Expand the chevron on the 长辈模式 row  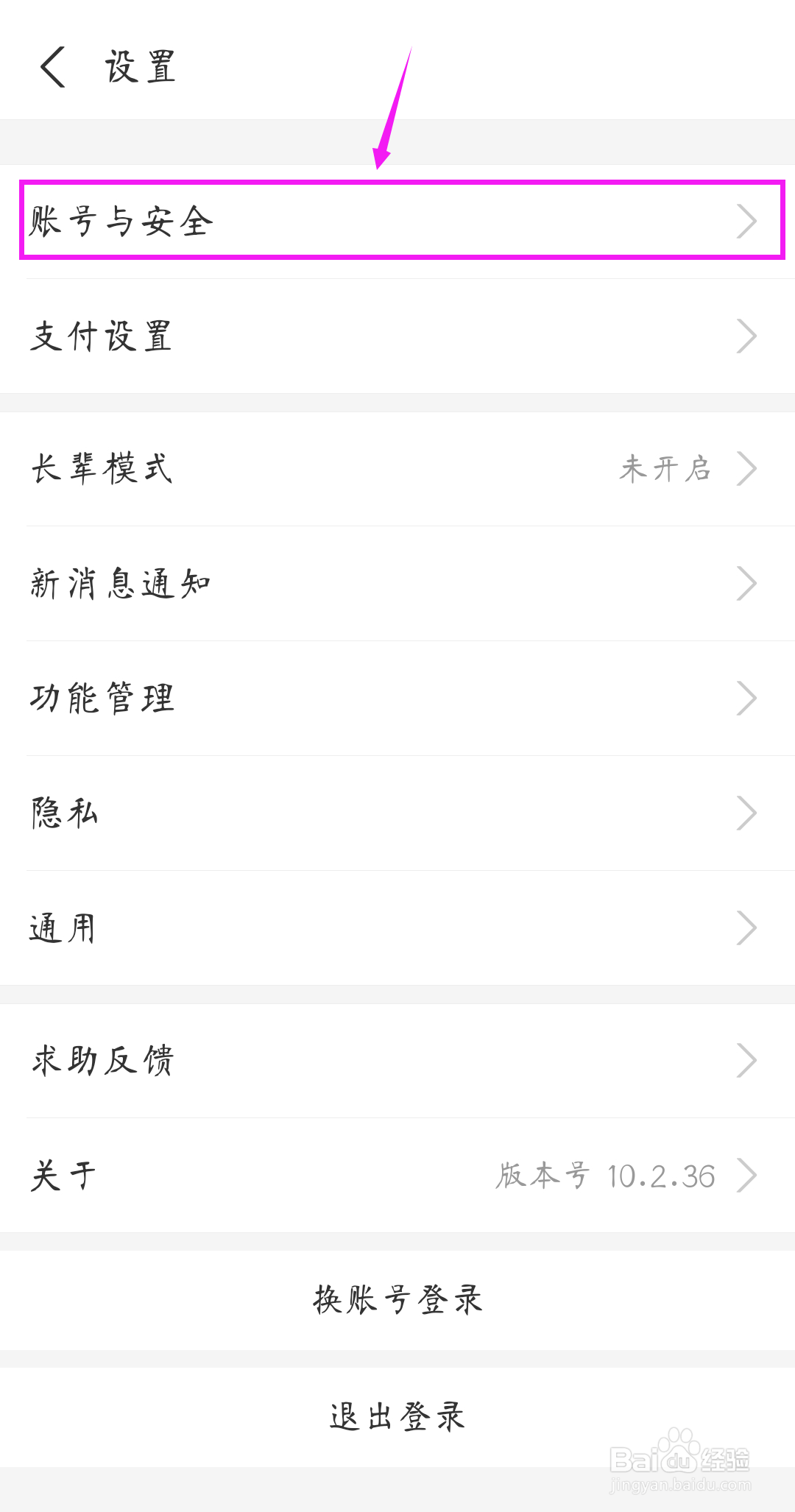point(748,468)
